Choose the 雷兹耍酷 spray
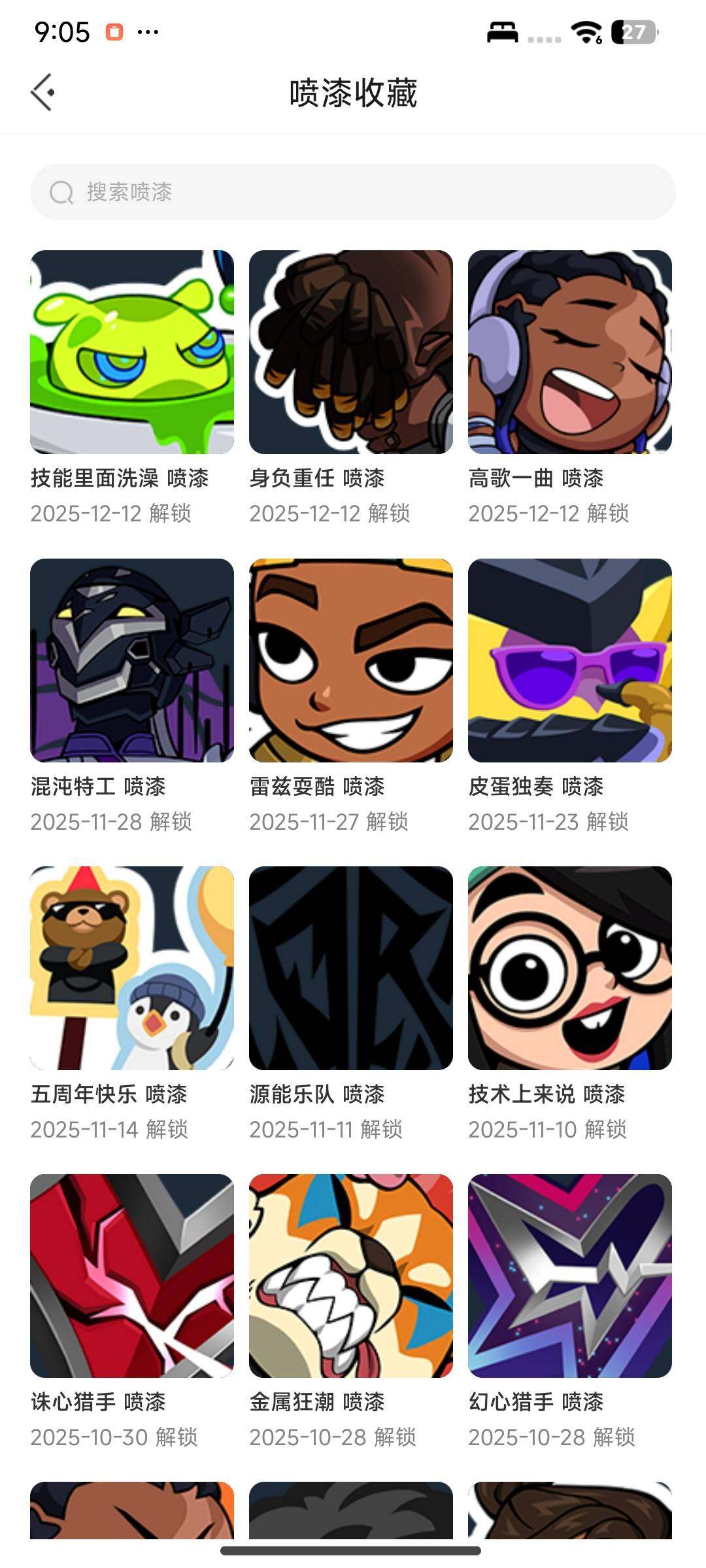The image size is (706, 1568). [x=351, y=660]
